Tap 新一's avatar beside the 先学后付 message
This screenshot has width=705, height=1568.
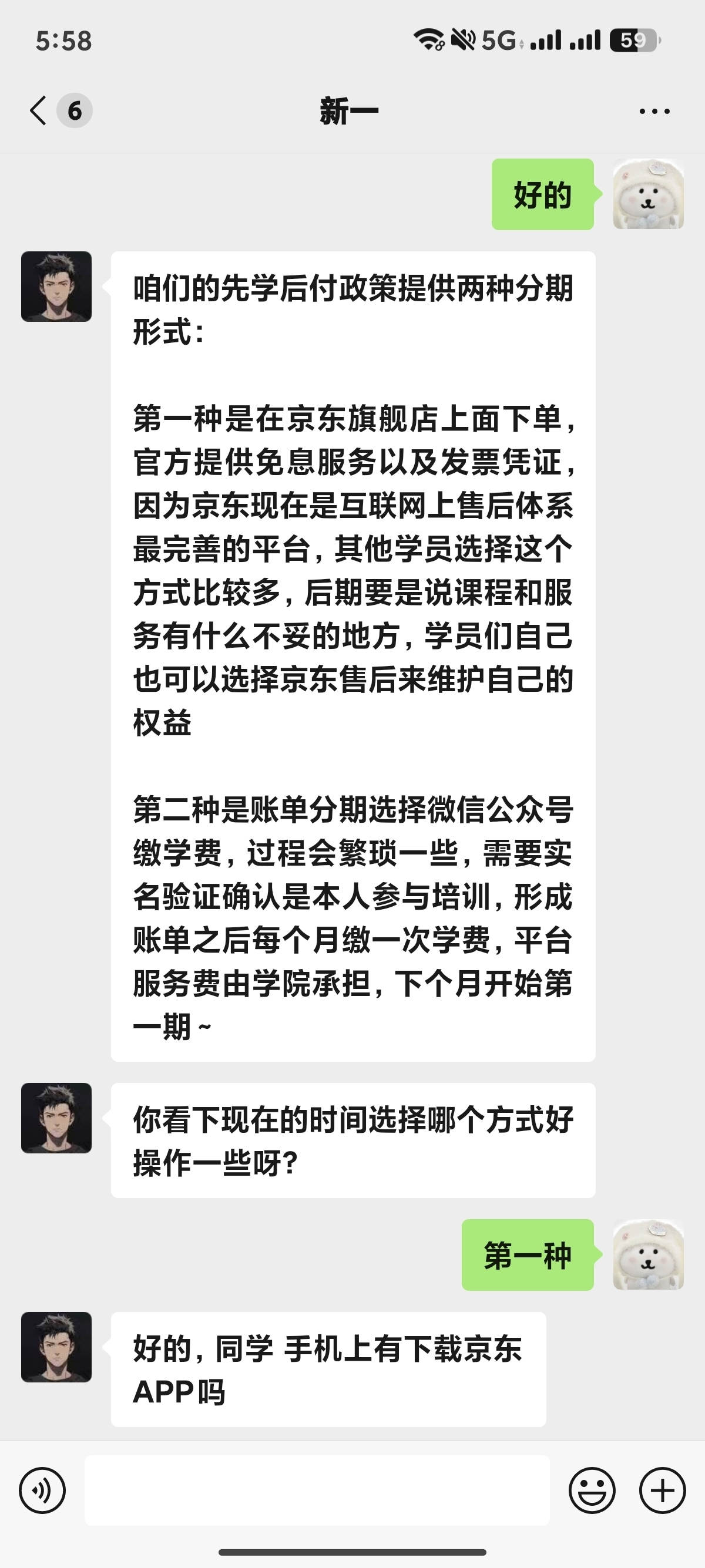pyautogui.click(x=56, y=287)
